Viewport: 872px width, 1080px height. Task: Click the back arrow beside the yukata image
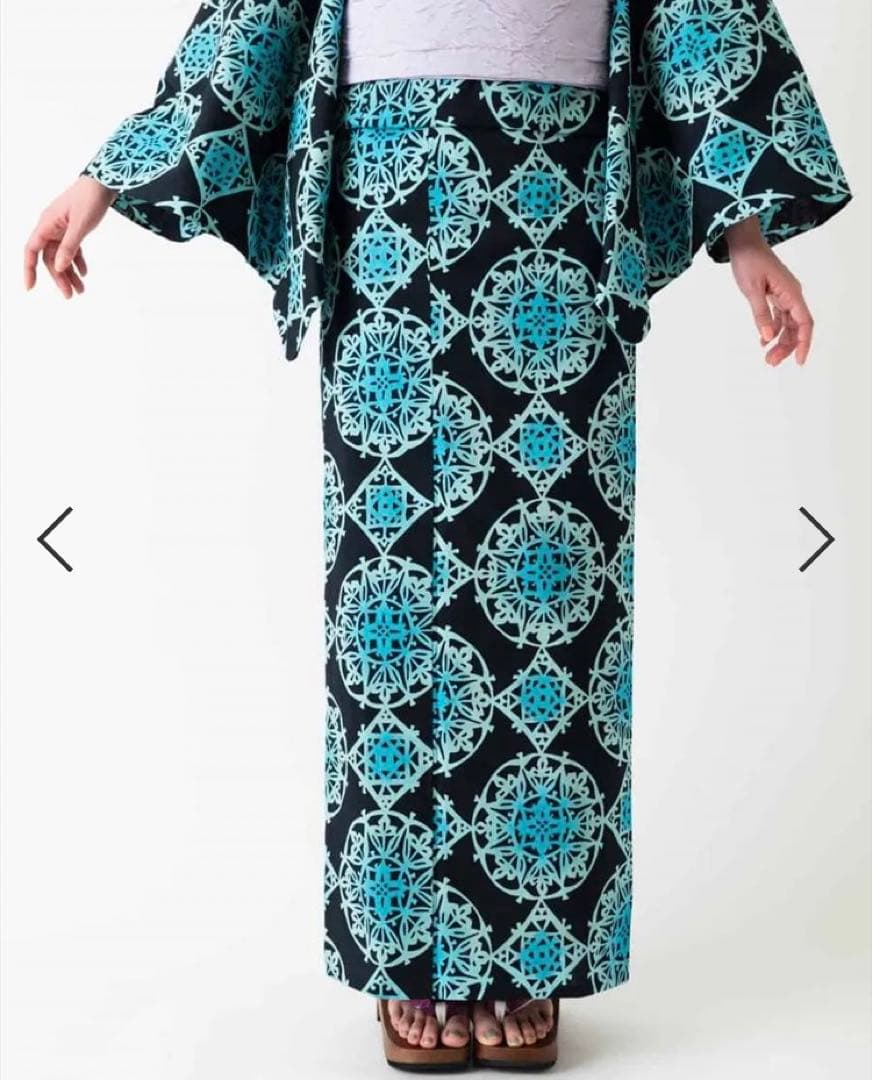(57, 538)
